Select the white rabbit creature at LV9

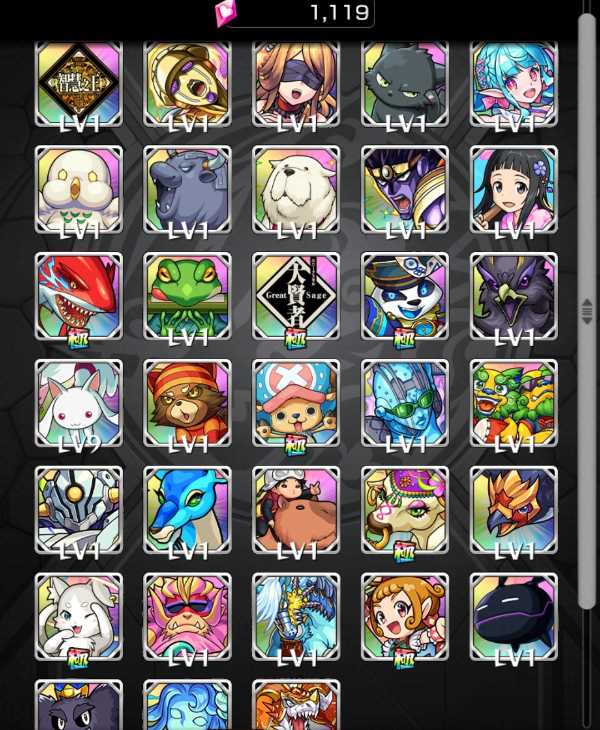point(78,403)
